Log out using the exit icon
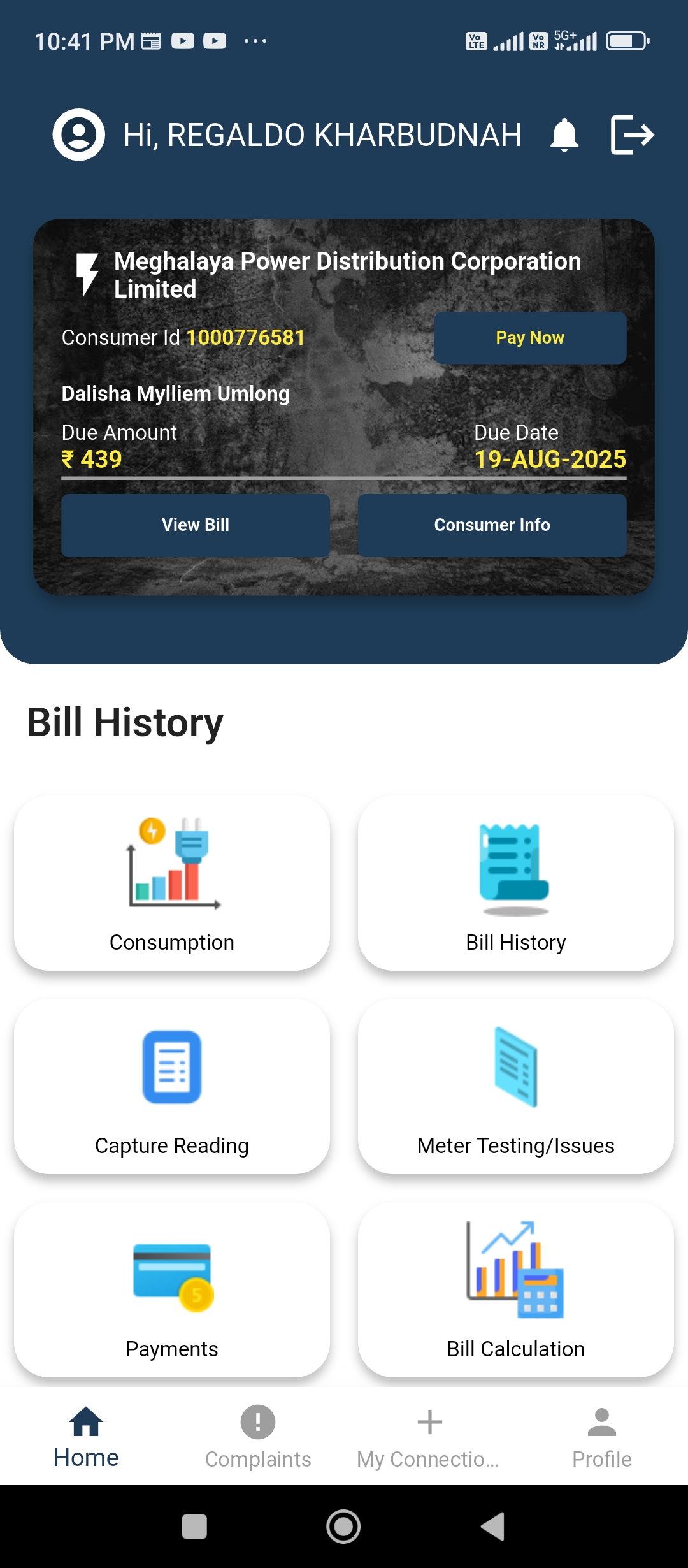 (632, 135)
